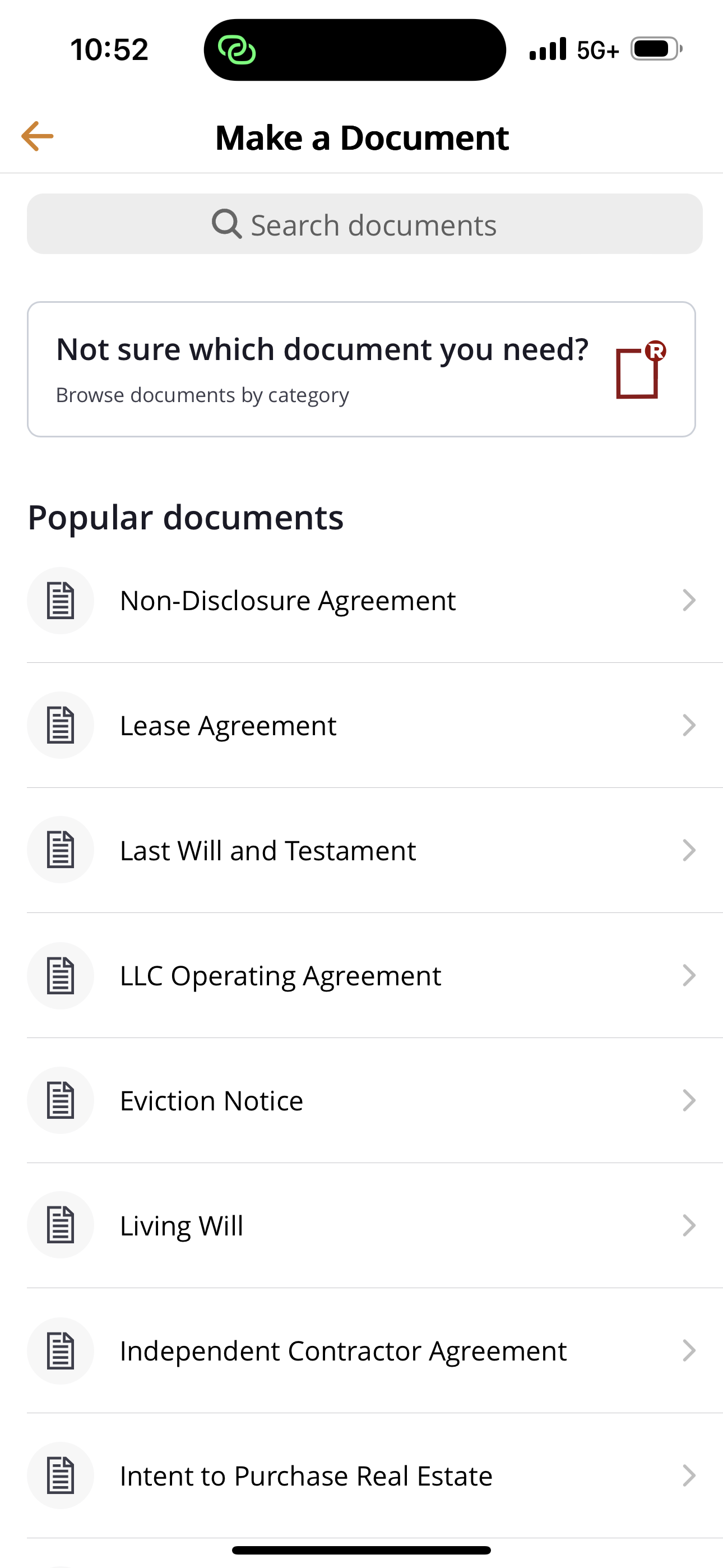Open Independent Contractor Agreement
Viewport: 723px width, 1568px height.
(x=361, y=1351)
